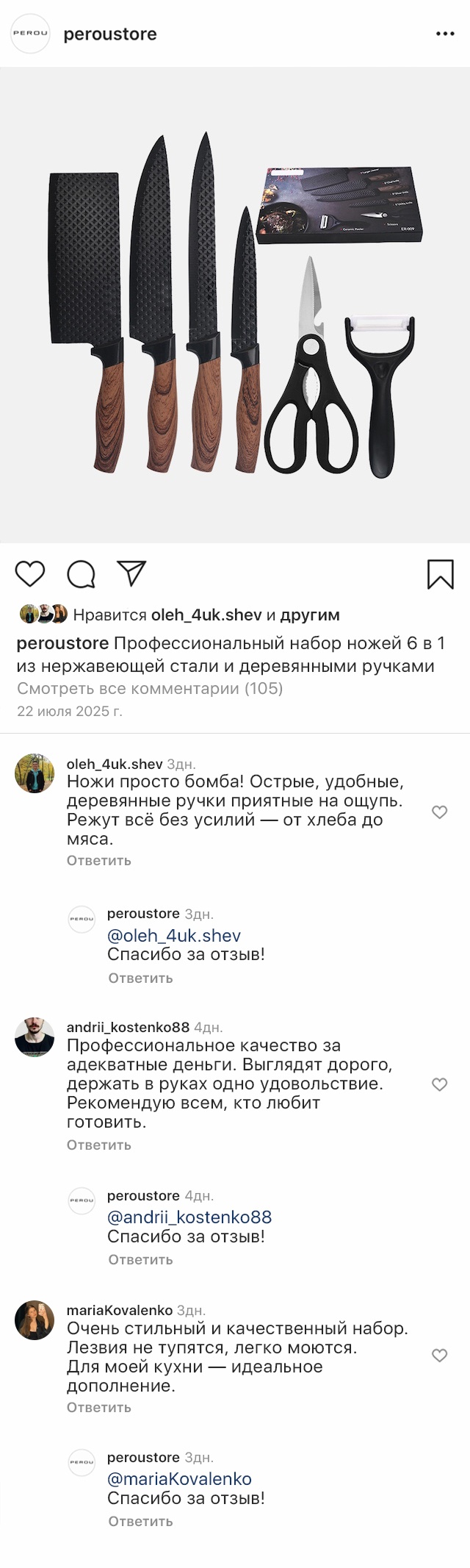Viewport: 470px width, 1568px height.
Task: Open the knife set product image
Action: [x=235, y=305]
